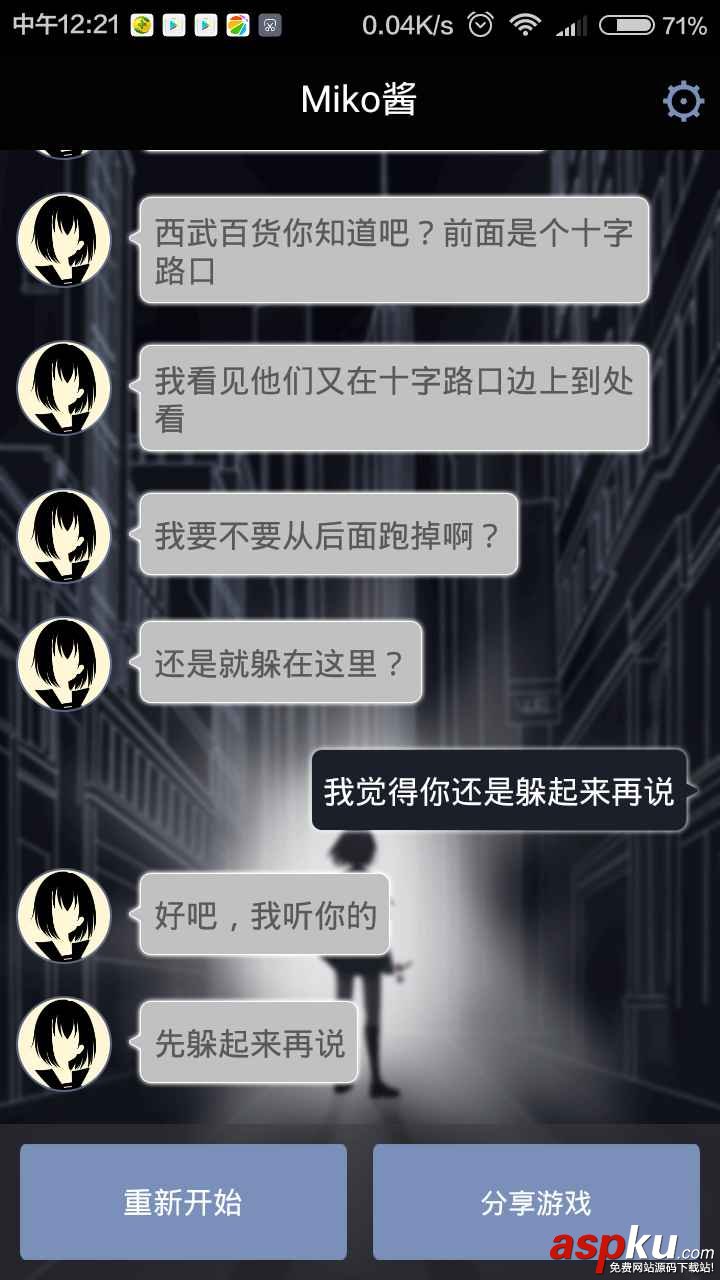This screenshot has width=720, height=1280.
Task: Share the game via 分享游戏
Action: (x=536, y=1201)
